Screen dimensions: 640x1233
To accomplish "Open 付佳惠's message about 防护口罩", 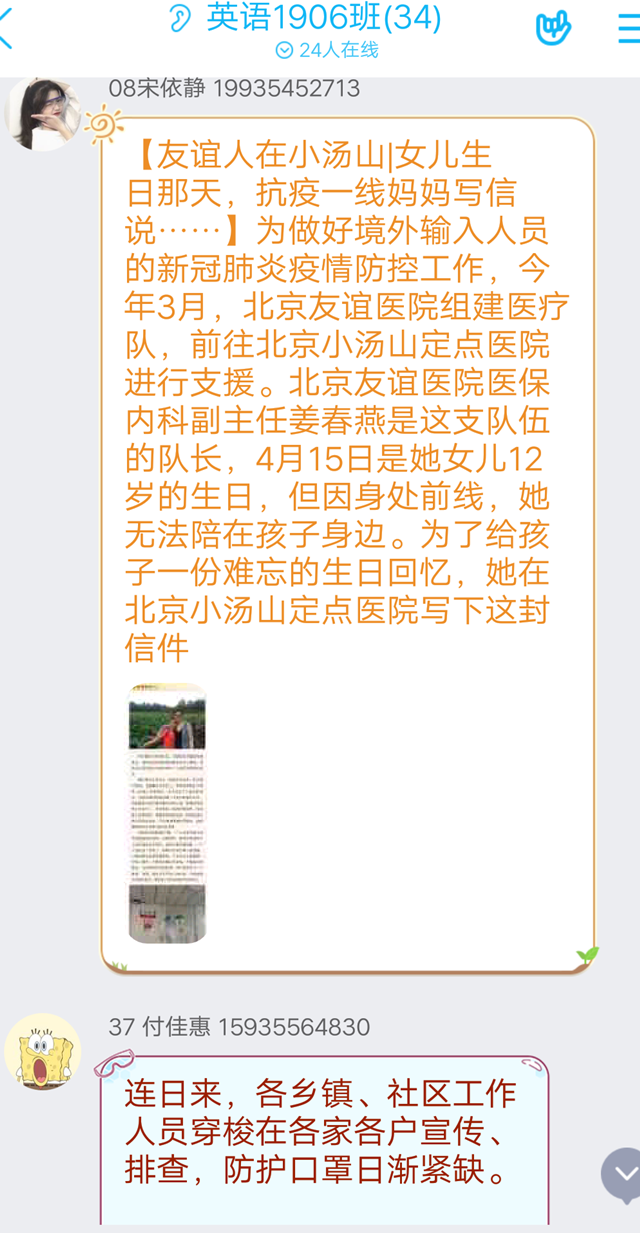I will 324,1132.
